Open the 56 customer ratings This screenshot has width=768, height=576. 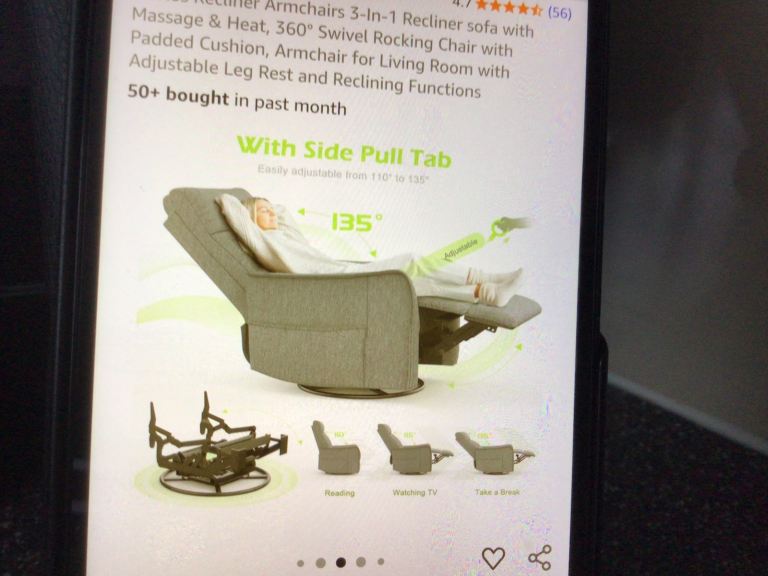[x=559, y=12]
